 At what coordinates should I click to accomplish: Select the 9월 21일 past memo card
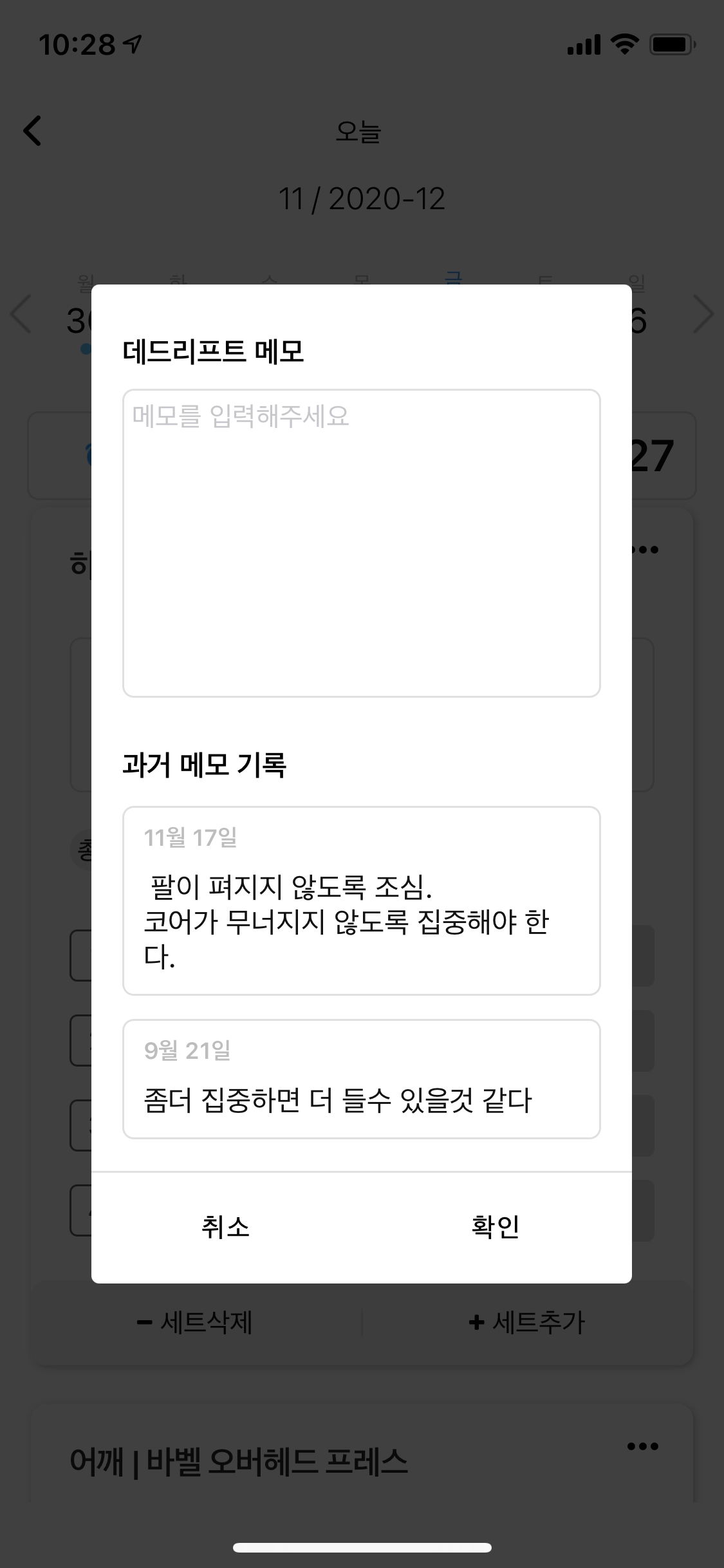[x=361, y=1079]
